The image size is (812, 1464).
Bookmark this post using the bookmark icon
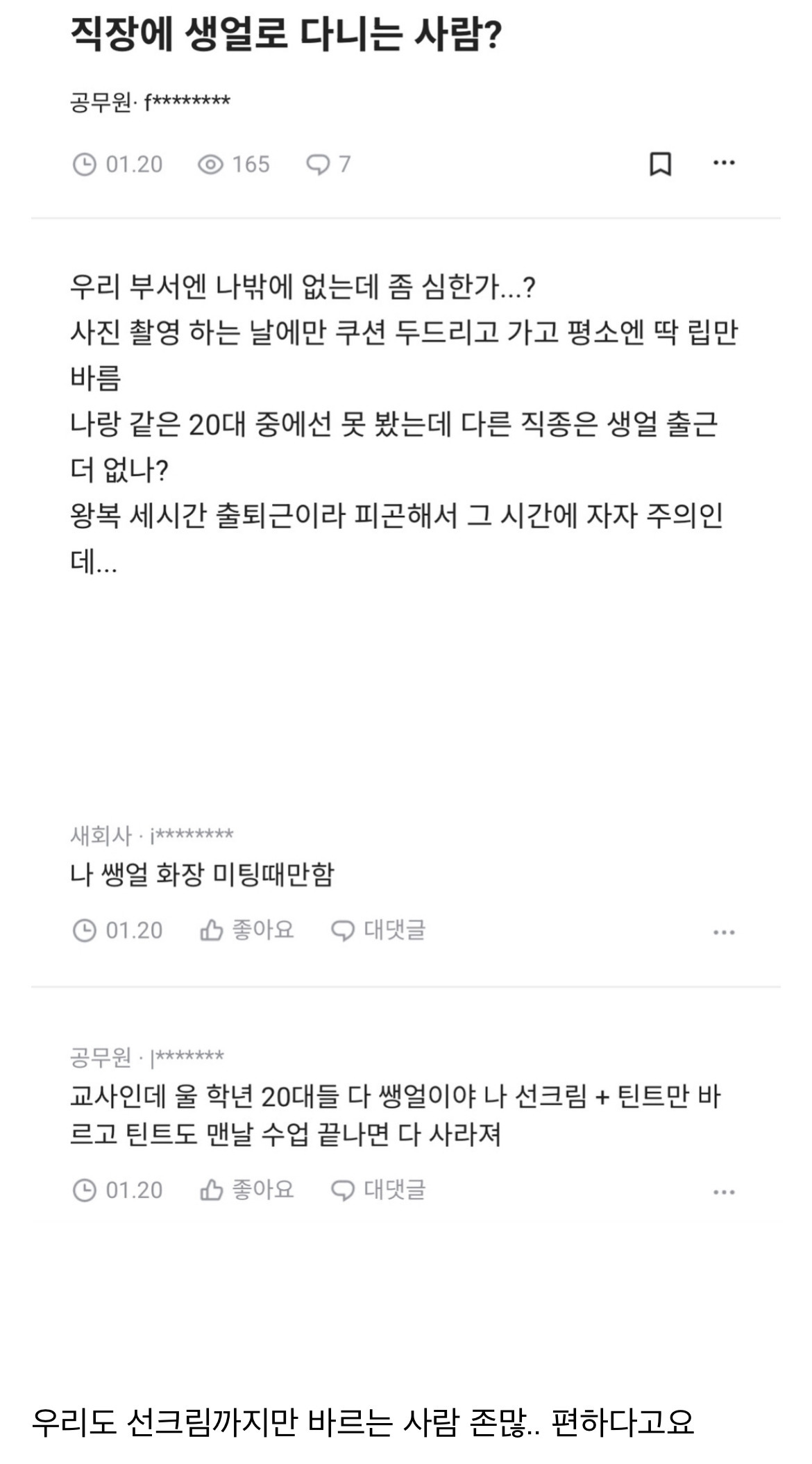[660, 163]
